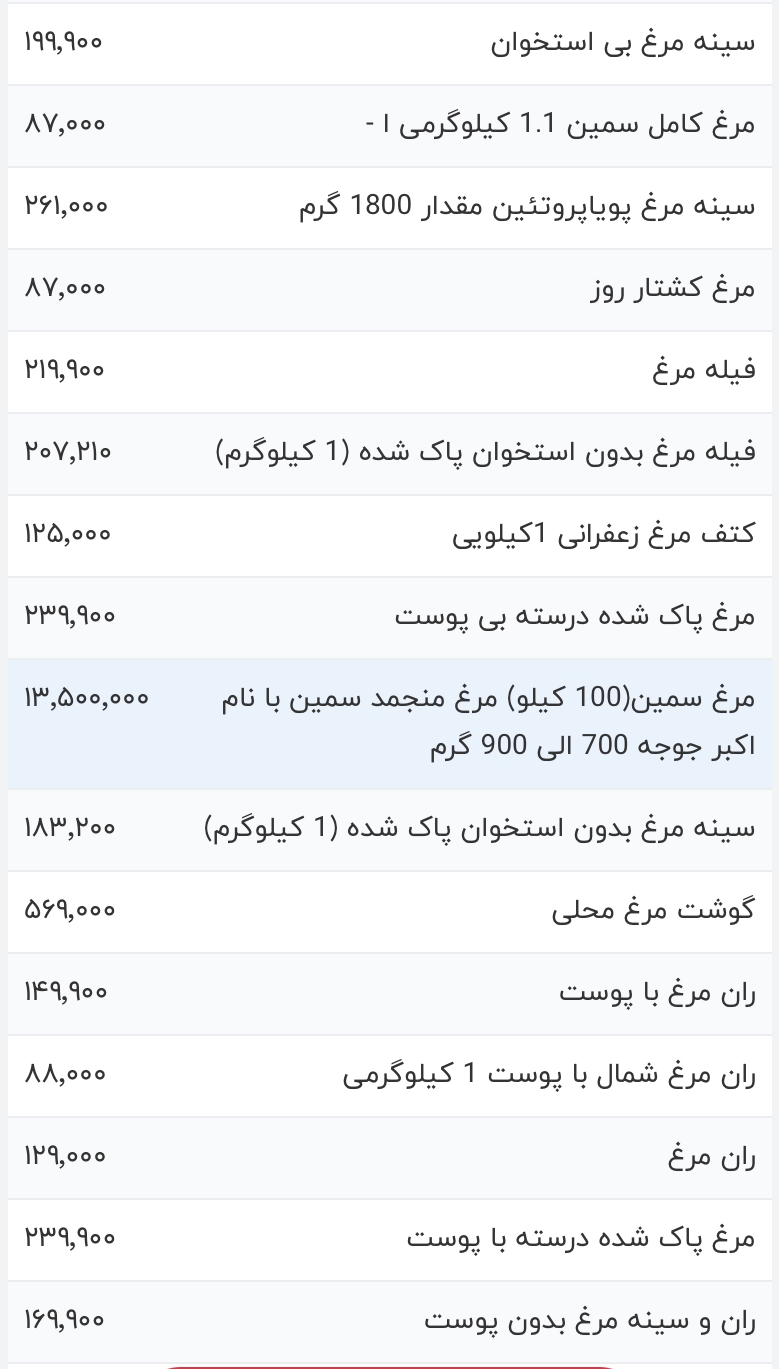Tap the ران مرغ row priced ۱۲۹,۰۰۰
The height and width of the screenshot is (1369, 779).
[711, 1157]
